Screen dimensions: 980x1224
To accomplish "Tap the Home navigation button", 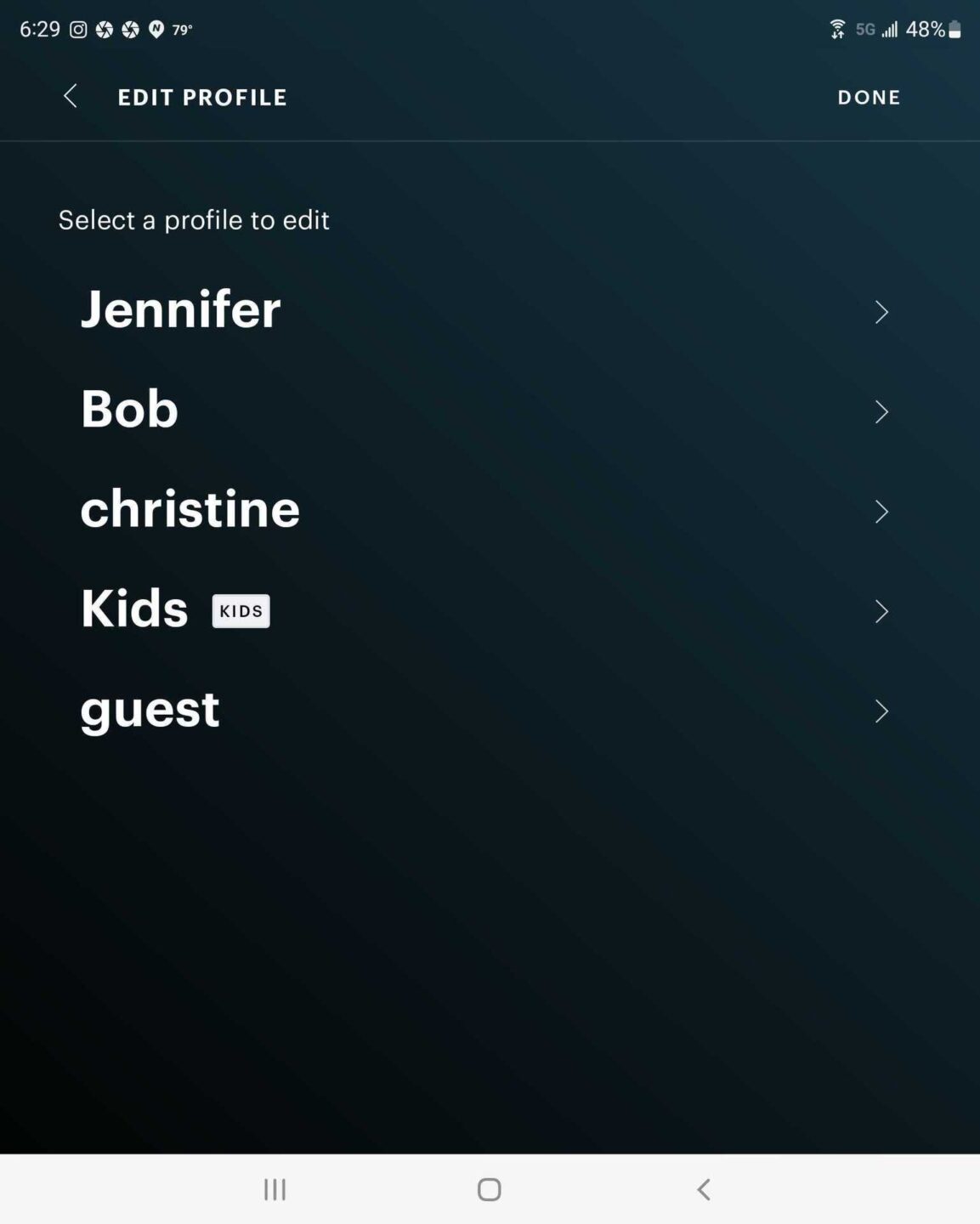I will click(x=487, y=1190).
